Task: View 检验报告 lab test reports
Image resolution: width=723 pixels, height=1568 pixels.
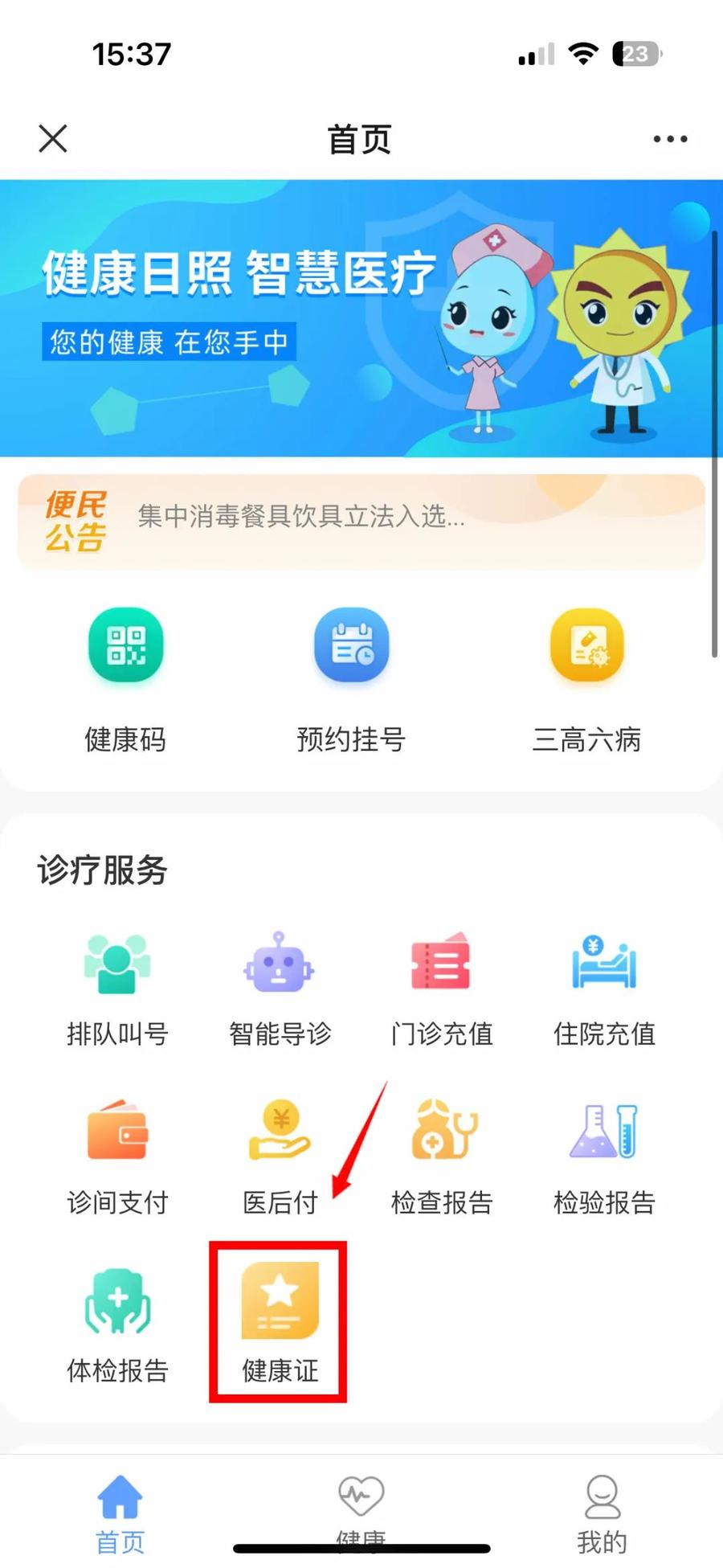Action: tap(604, 1158)
